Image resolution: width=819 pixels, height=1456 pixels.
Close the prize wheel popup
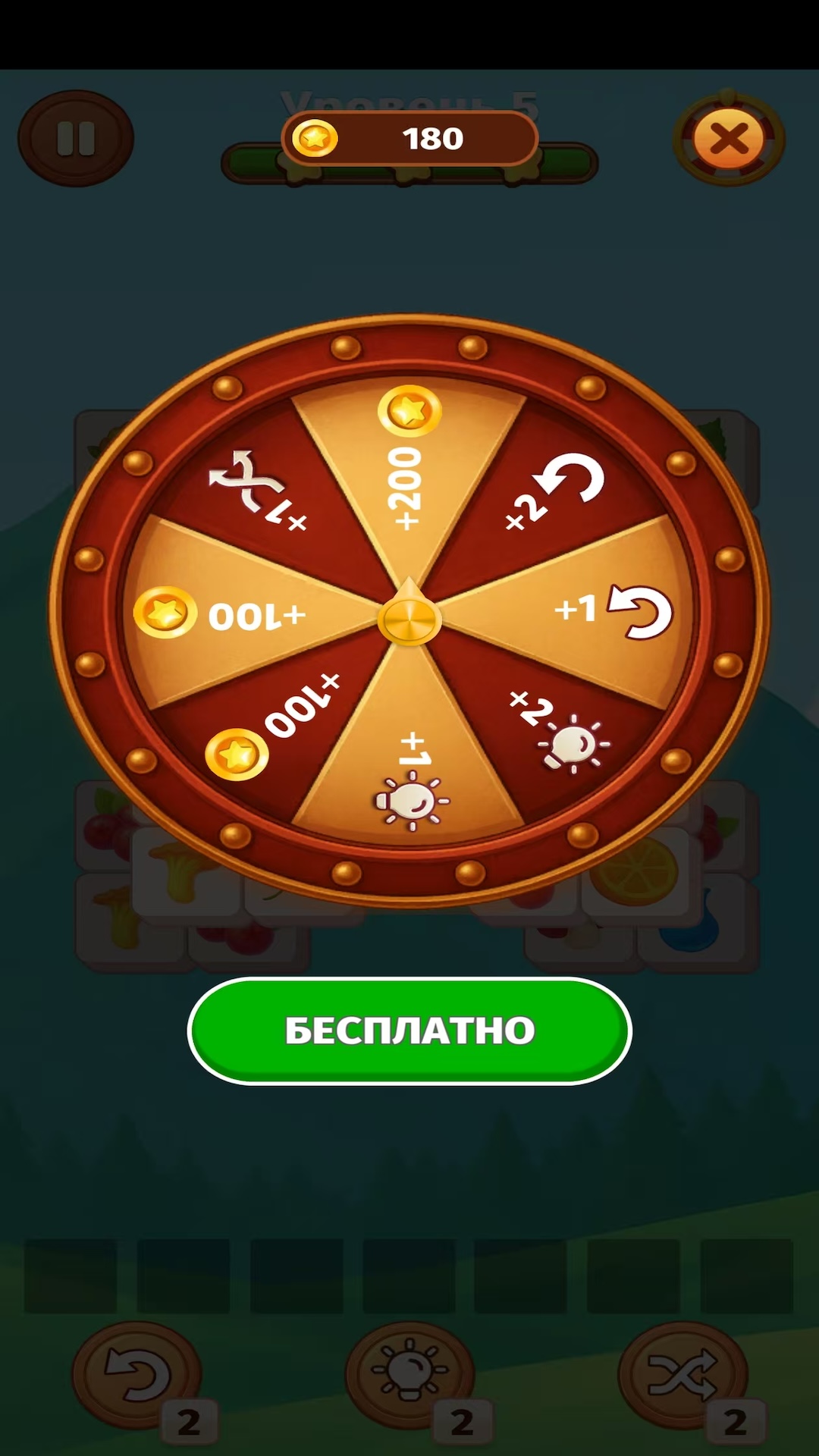point(730,139)
